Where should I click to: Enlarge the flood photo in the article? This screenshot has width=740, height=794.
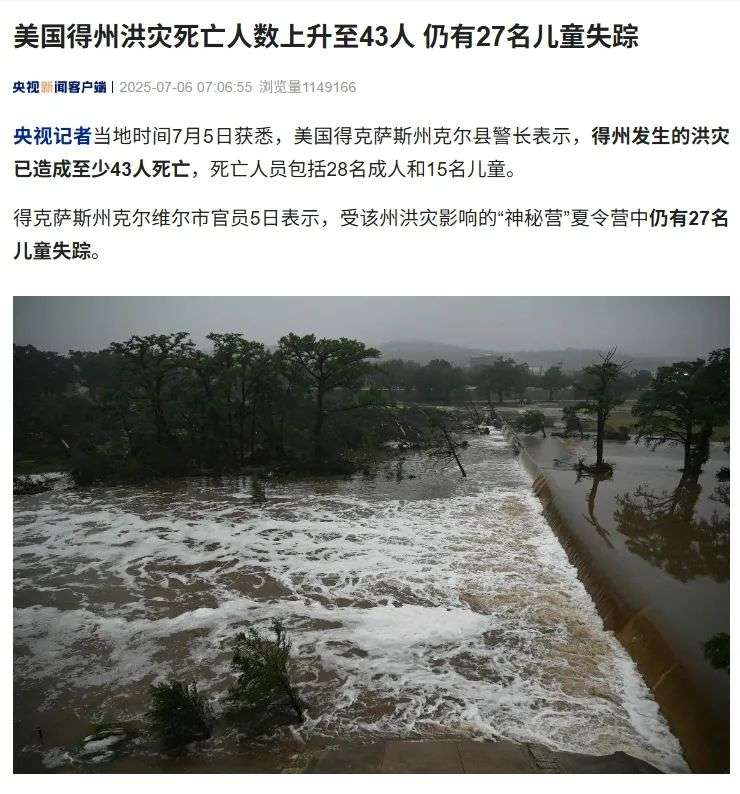tap(370, 533)
